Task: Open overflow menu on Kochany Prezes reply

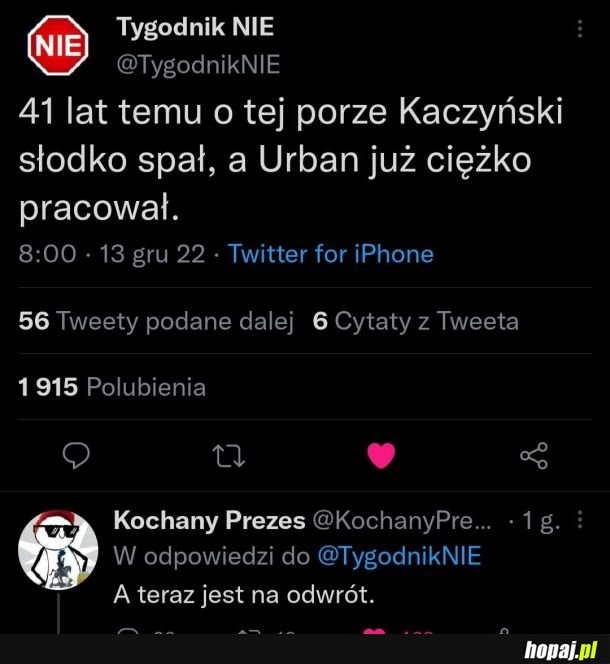Action: click(580, 520)
